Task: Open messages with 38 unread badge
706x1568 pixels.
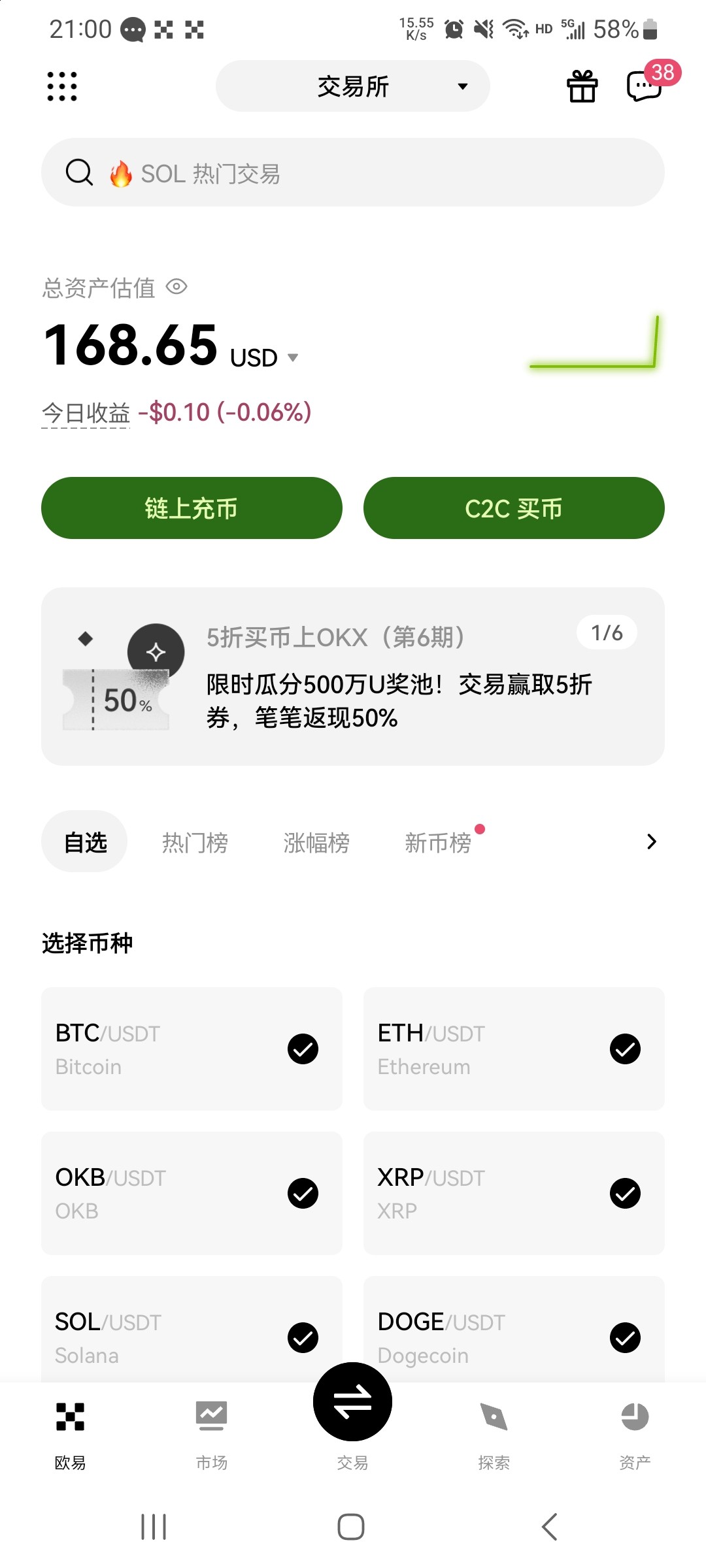Action: point(645,86)
